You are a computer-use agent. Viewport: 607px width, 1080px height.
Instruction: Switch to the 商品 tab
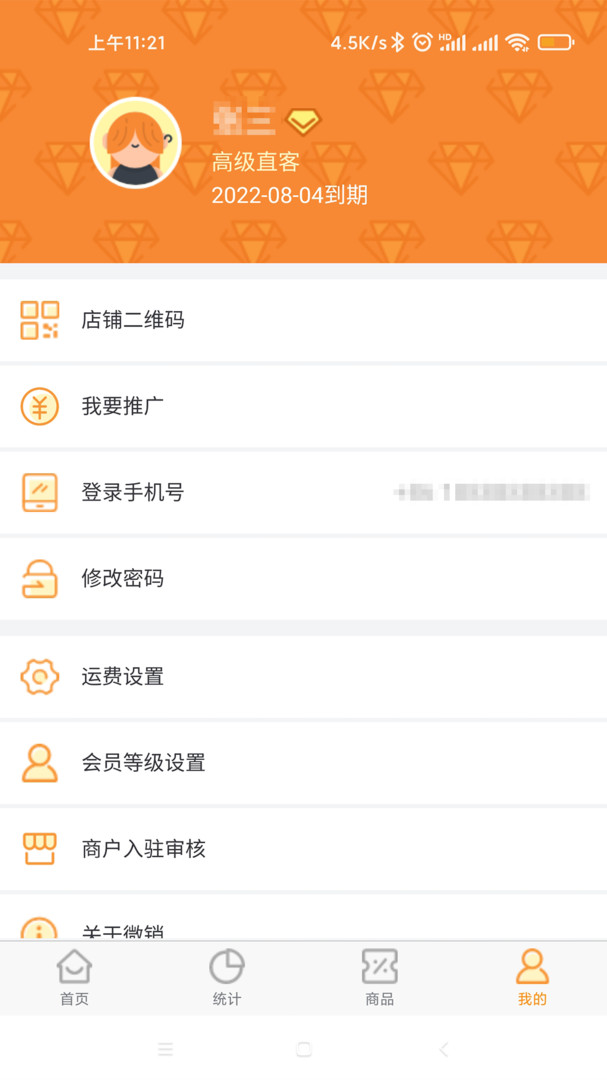click(x=379, y=978)
